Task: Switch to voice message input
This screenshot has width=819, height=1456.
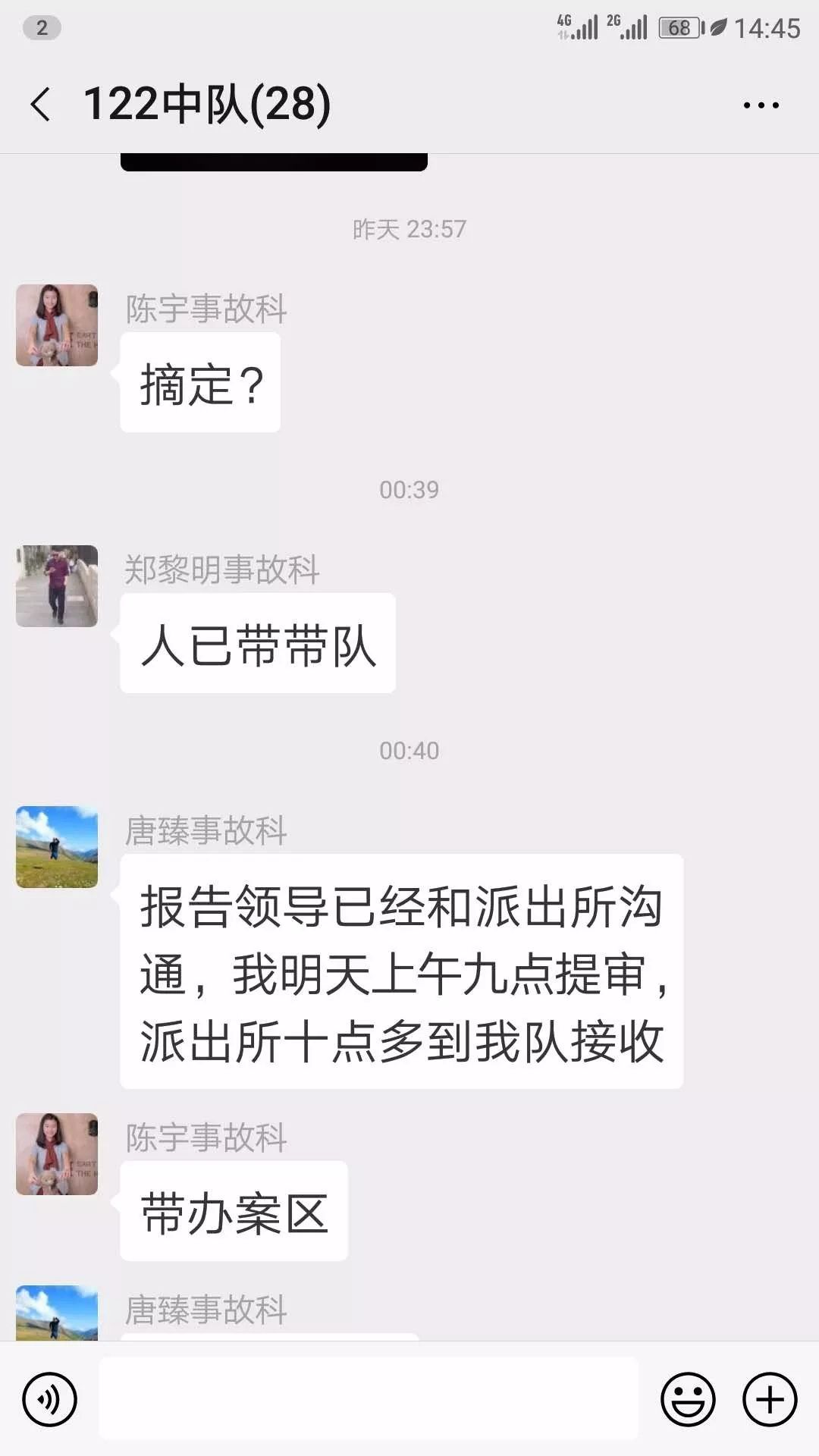Action: click(x=49, y=1399)
